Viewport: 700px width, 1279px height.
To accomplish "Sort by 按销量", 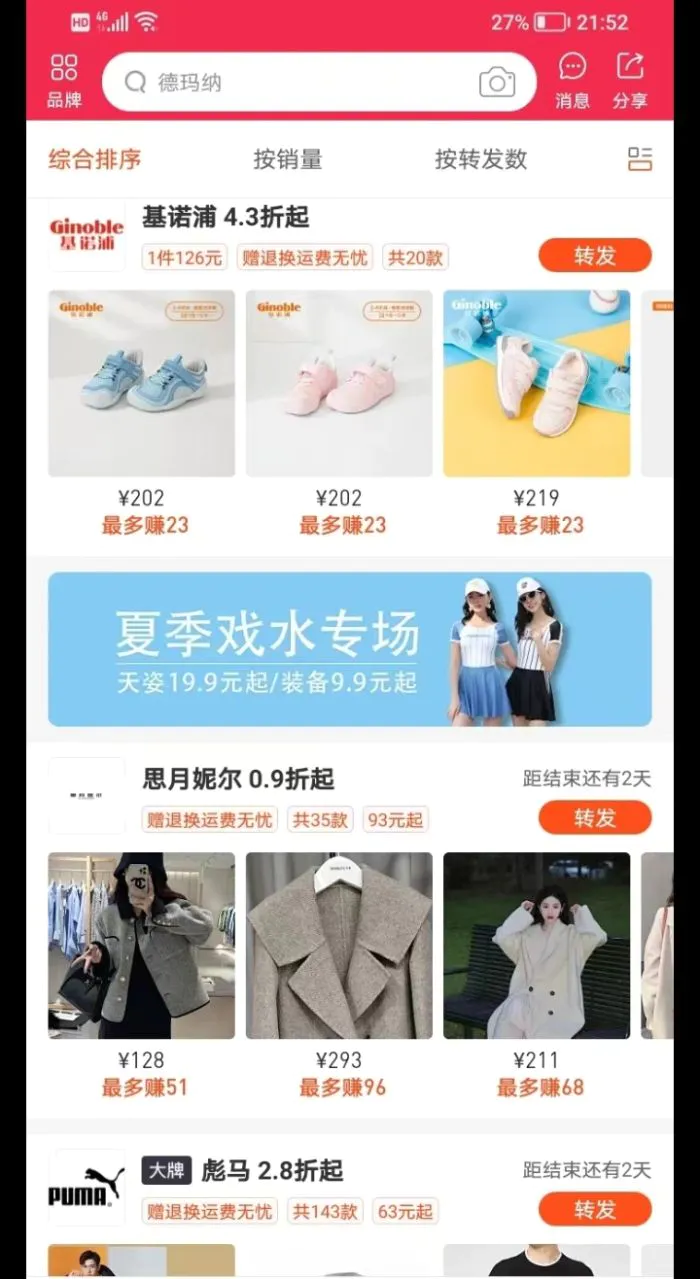I will tap(288, 159).
